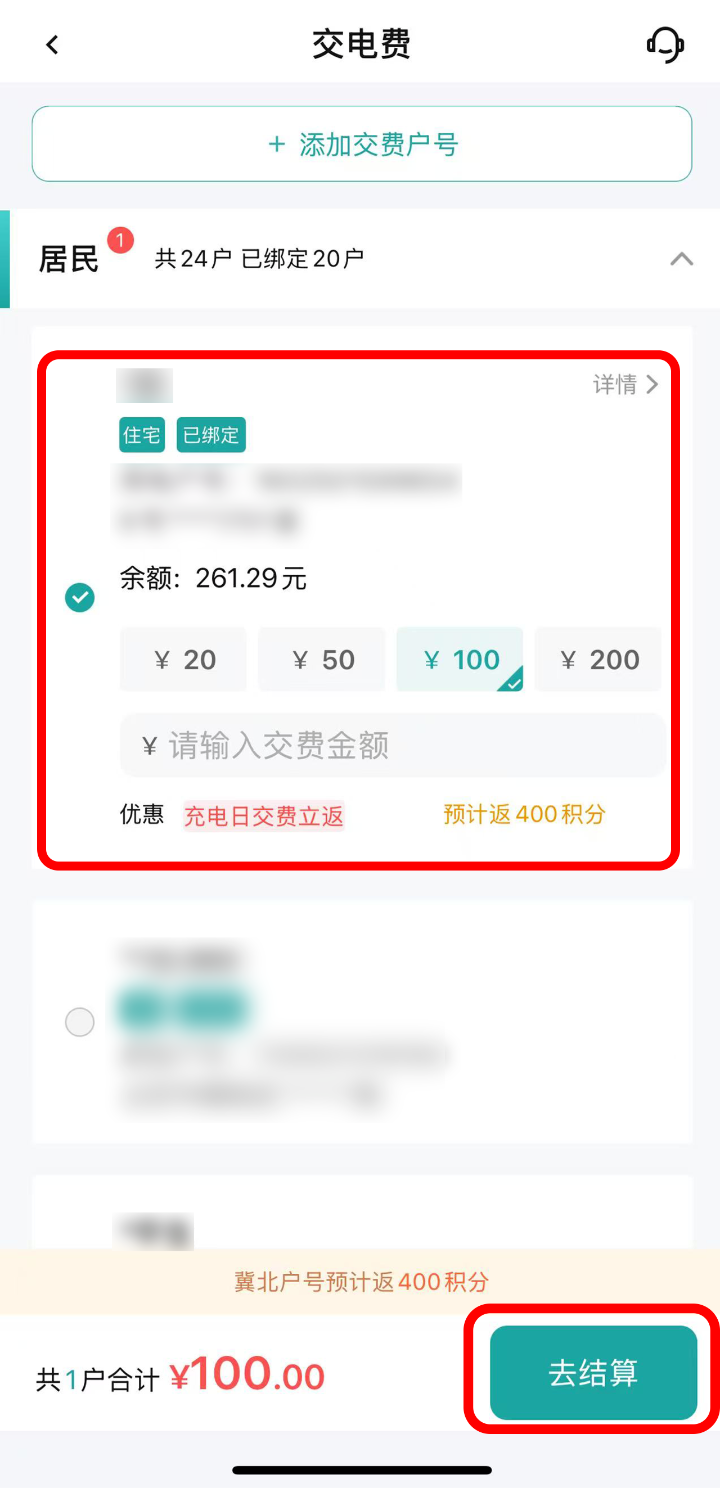Image resolution: width=720 pixels, height=1488 pixels.
Task: Choose the ¥50 payment amount
Action: pos(322,660)
